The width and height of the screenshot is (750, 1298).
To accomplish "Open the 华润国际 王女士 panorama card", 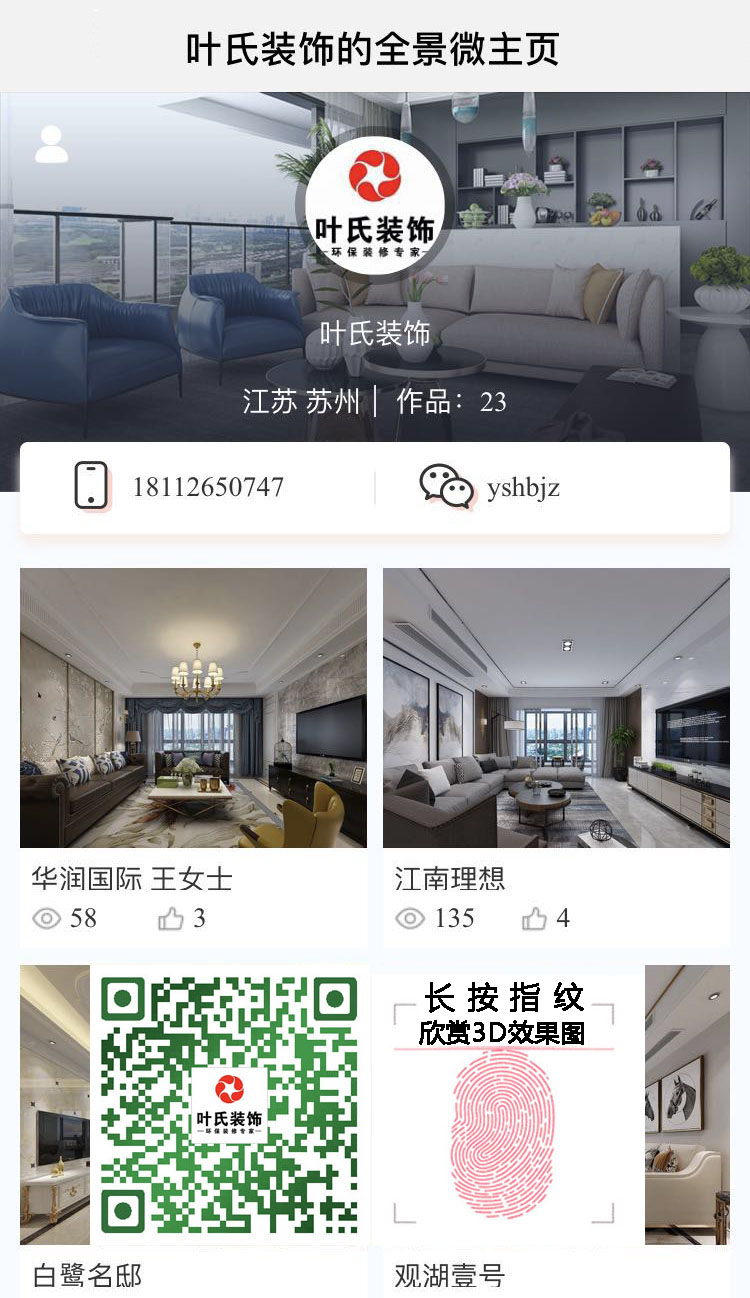I will (193, 708).
